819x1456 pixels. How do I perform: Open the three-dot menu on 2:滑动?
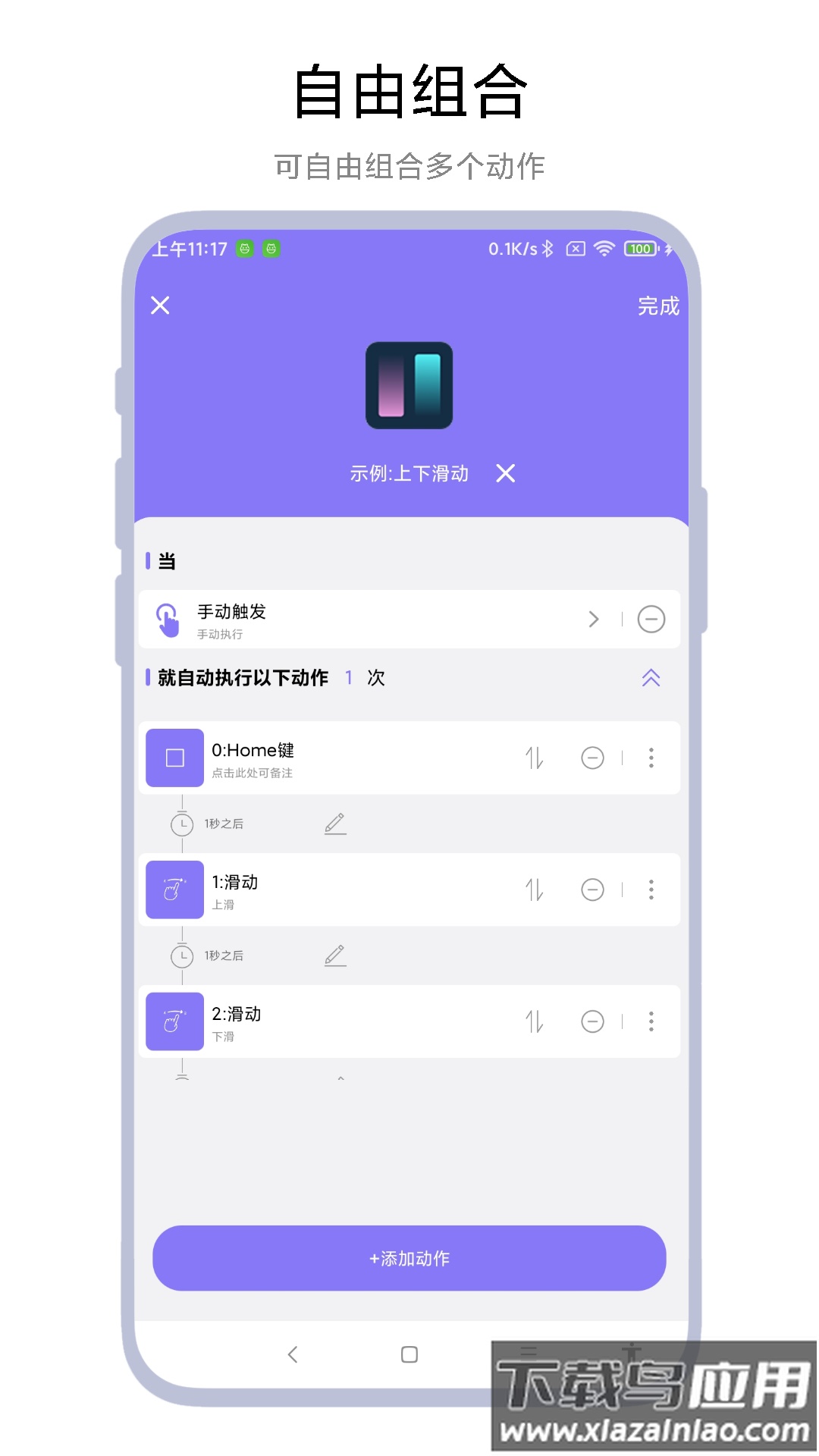point(651,1021)
